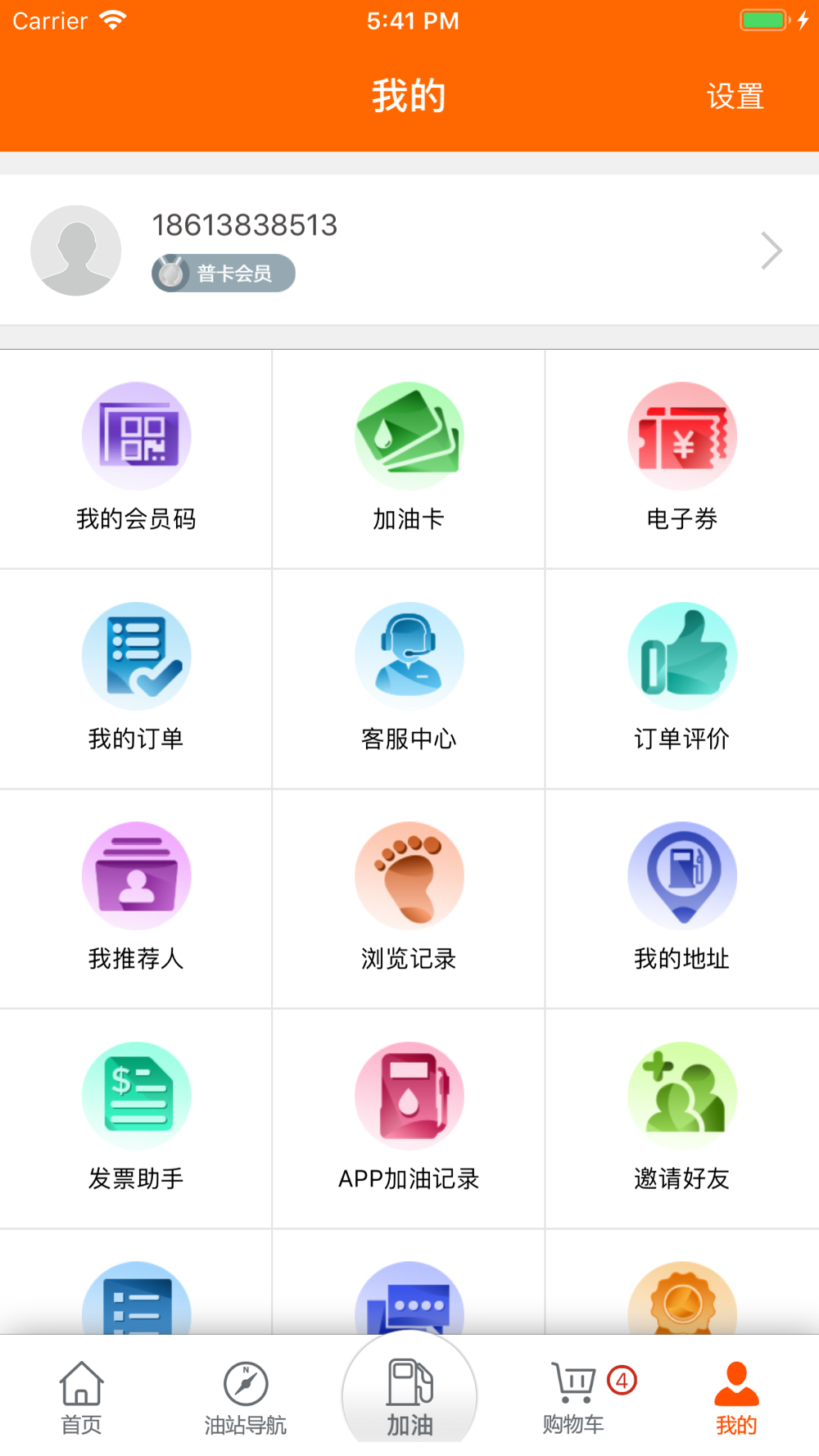Open 设置 settings in the header
Image resolution: width=819 pixels, height=1456 pixels.
tap(735, 97)
